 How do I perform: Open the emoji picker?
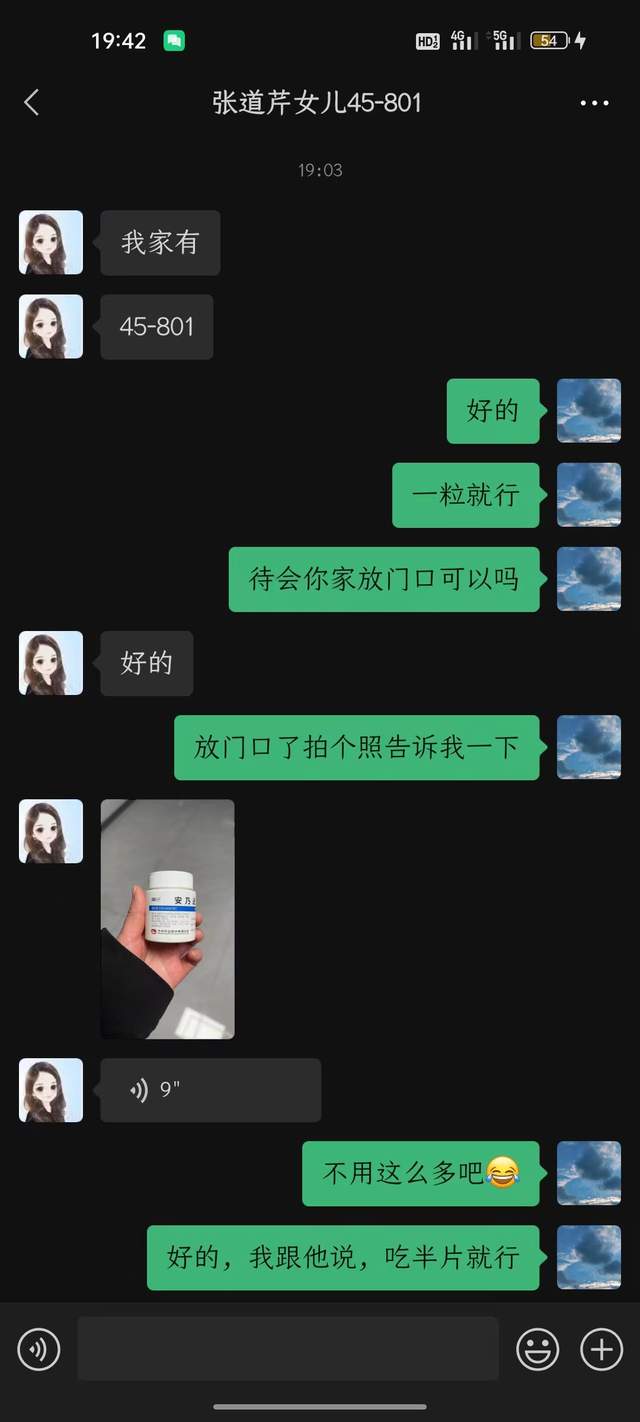[x=537, y=1350]
